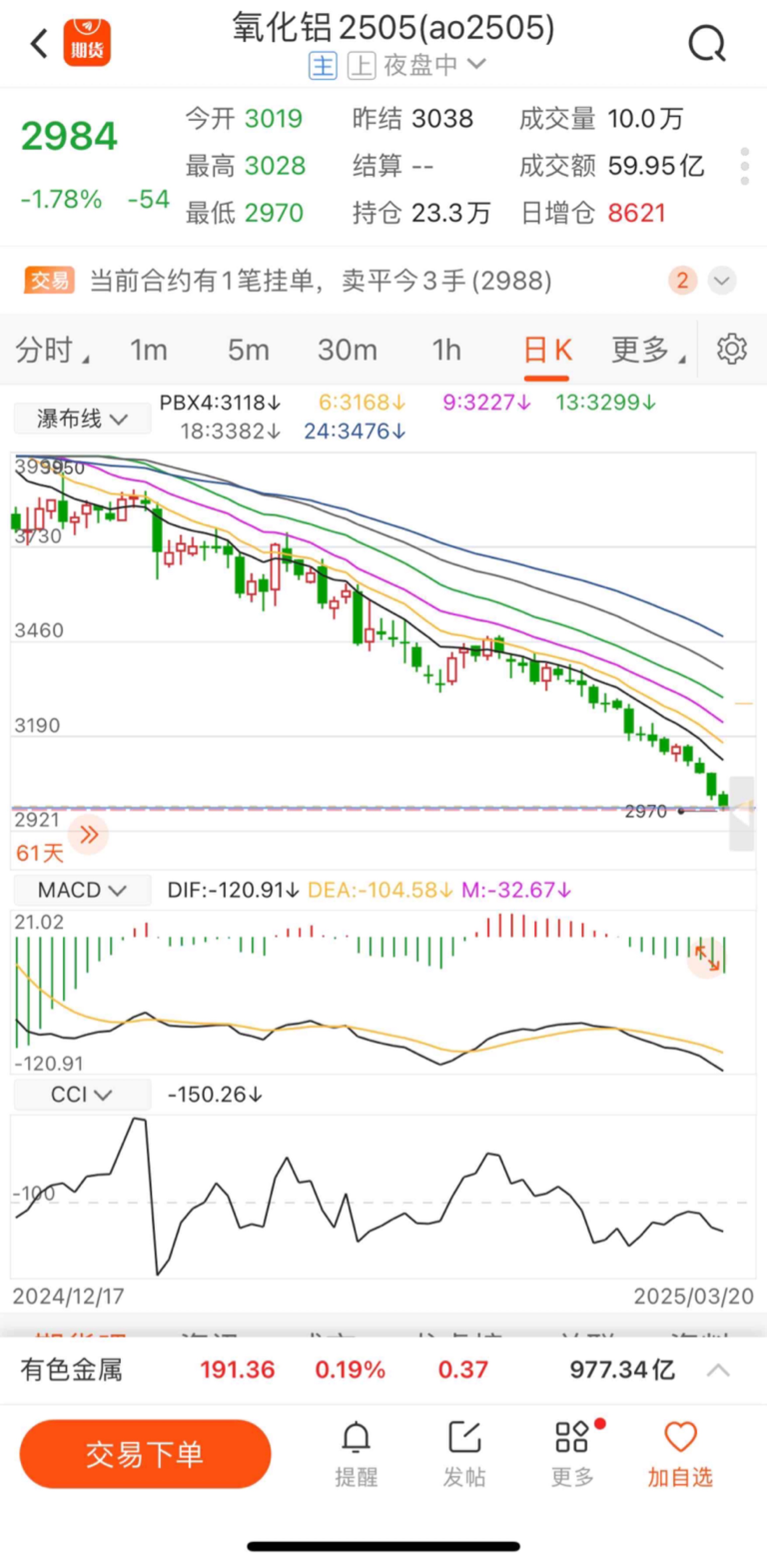Image resolution: width=767 pixels, height=1568 pixels.
Task: Open the 更多 interval options
Action: tap(648, 351)
